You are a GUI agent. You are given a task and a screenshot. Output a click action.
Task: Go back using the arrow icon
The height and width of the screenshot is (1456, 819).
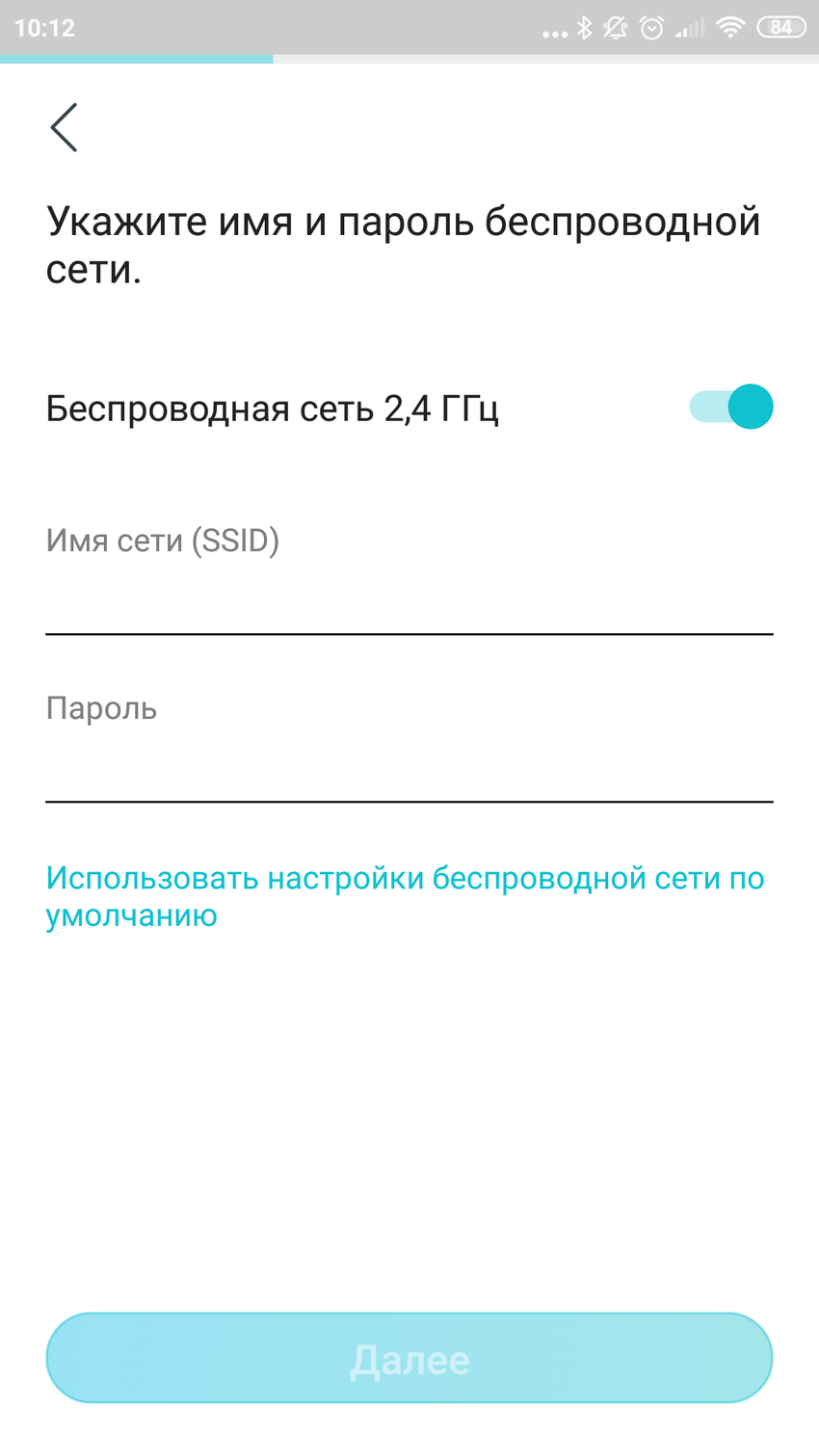(64, 127)
